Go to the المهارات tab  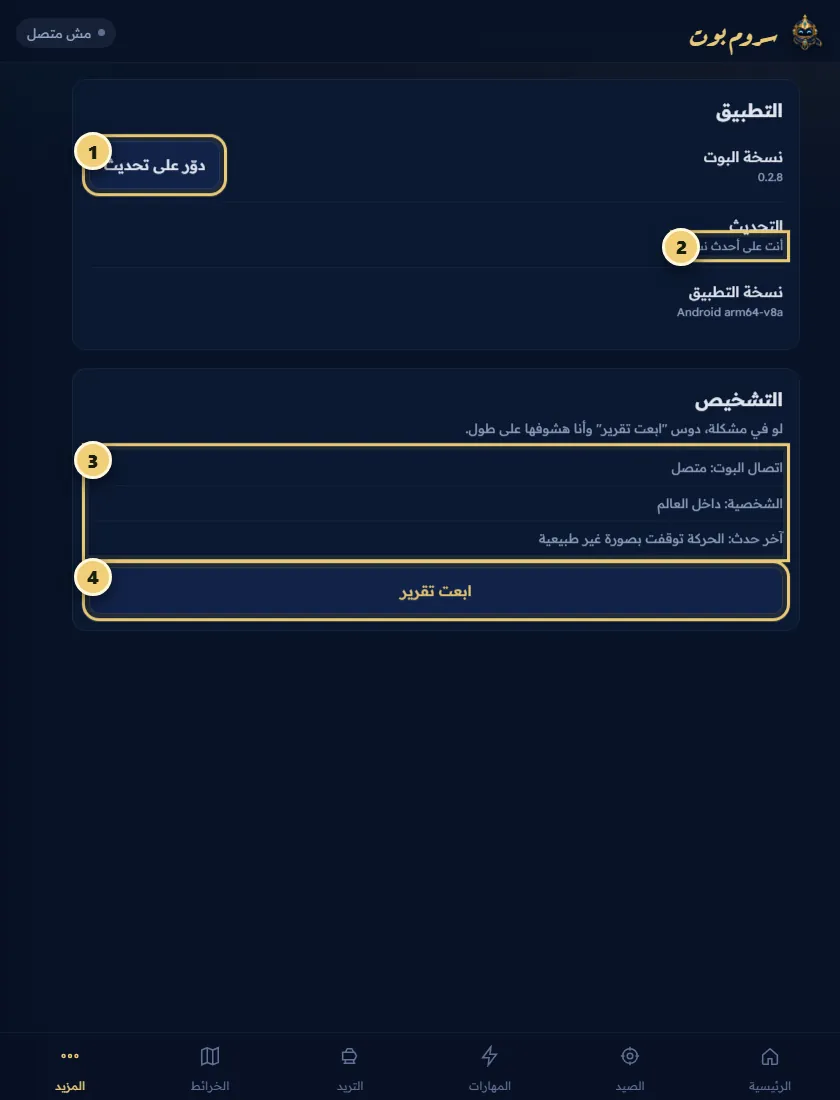point(490,1068)
